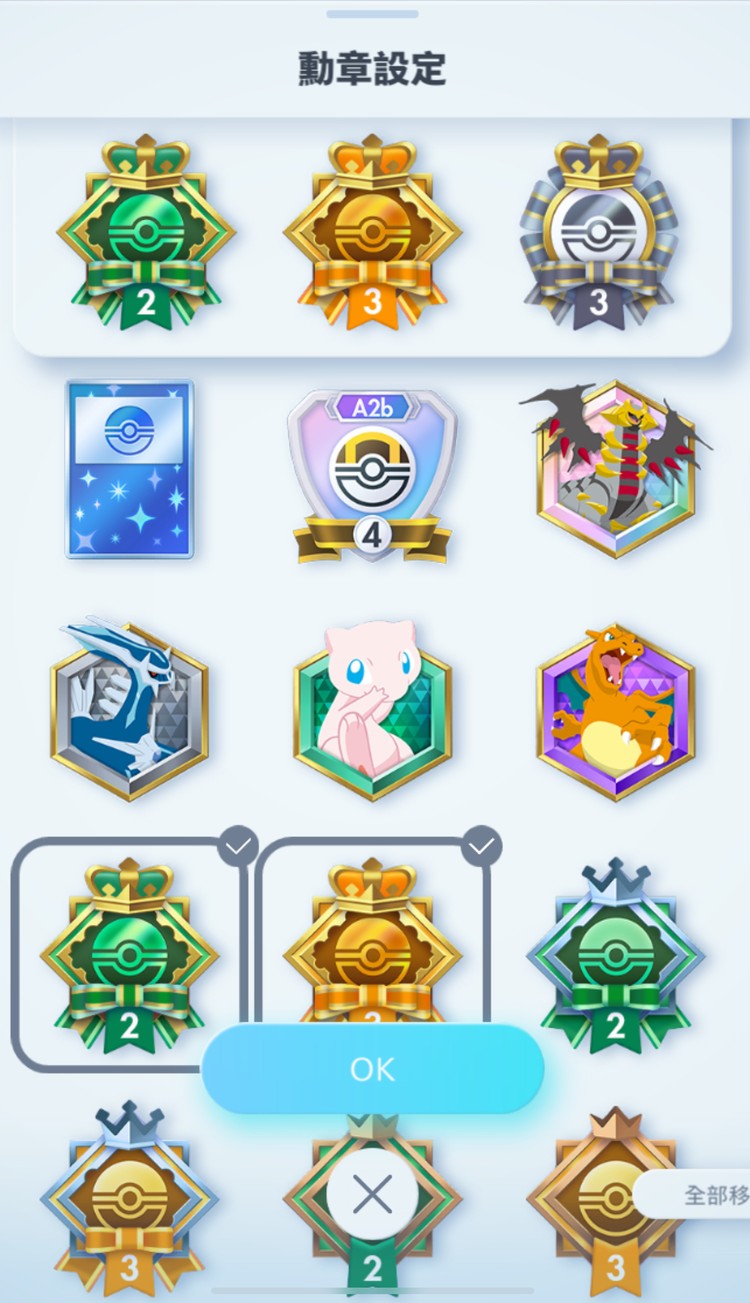This screenshot has height=1303, width=750.
Task: Select the silver-crowned green emblem numbered 2
Action: click(615, 955)
